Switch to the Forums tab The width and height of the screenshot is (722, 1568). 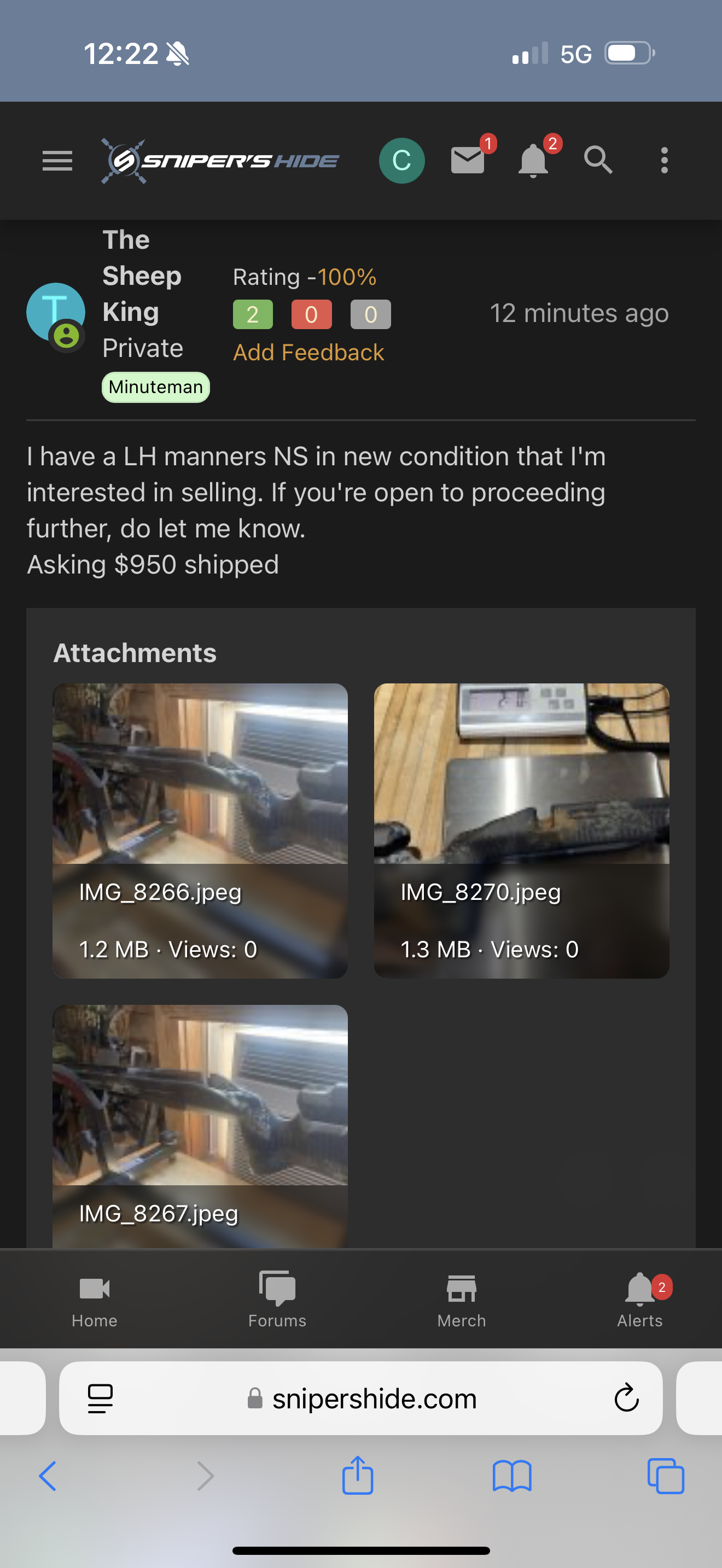[x=277, y=1300]
